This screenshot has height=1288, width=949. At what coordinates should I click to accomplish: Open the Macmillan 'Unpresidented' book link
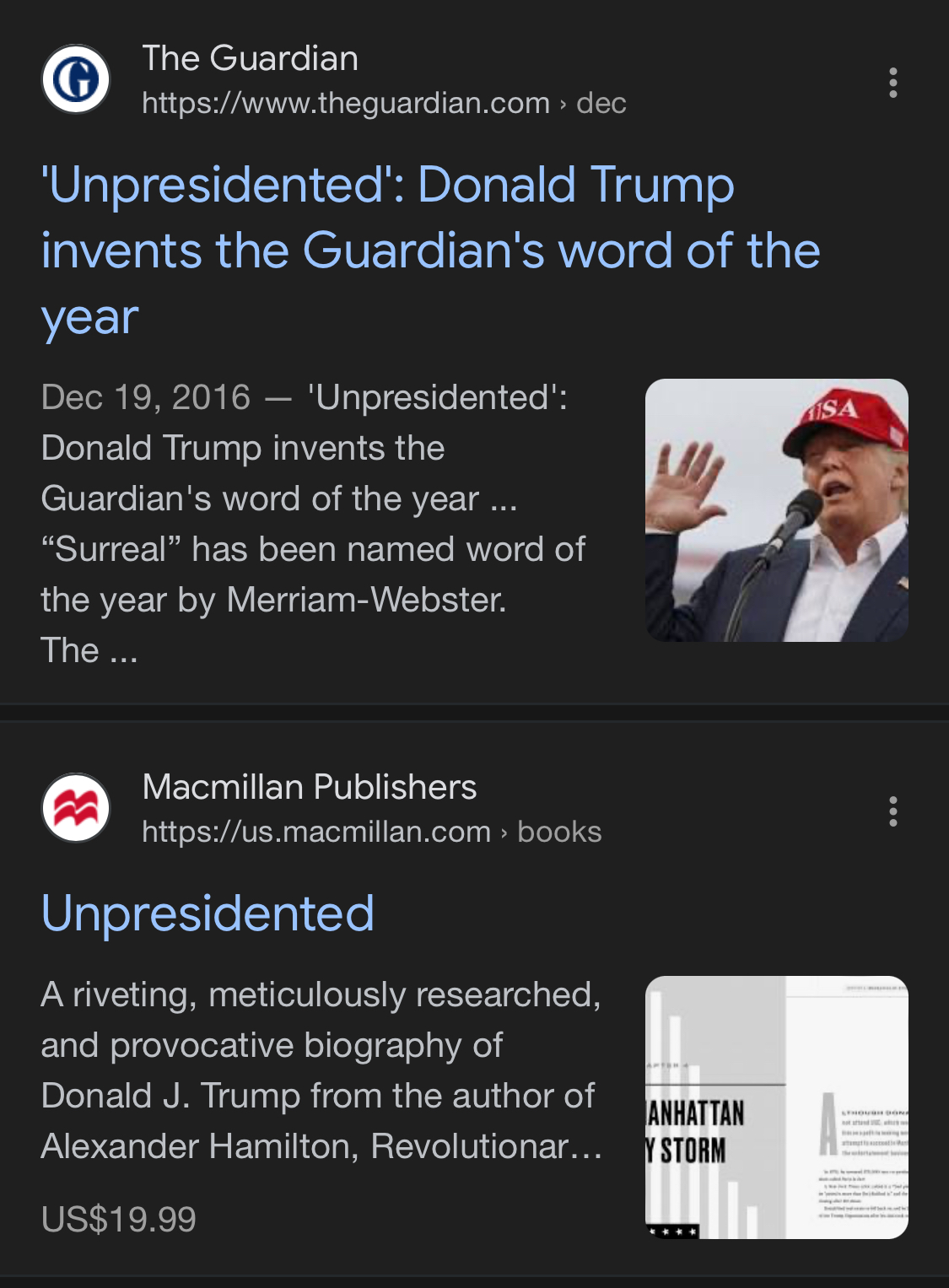[x=208, y=913]
